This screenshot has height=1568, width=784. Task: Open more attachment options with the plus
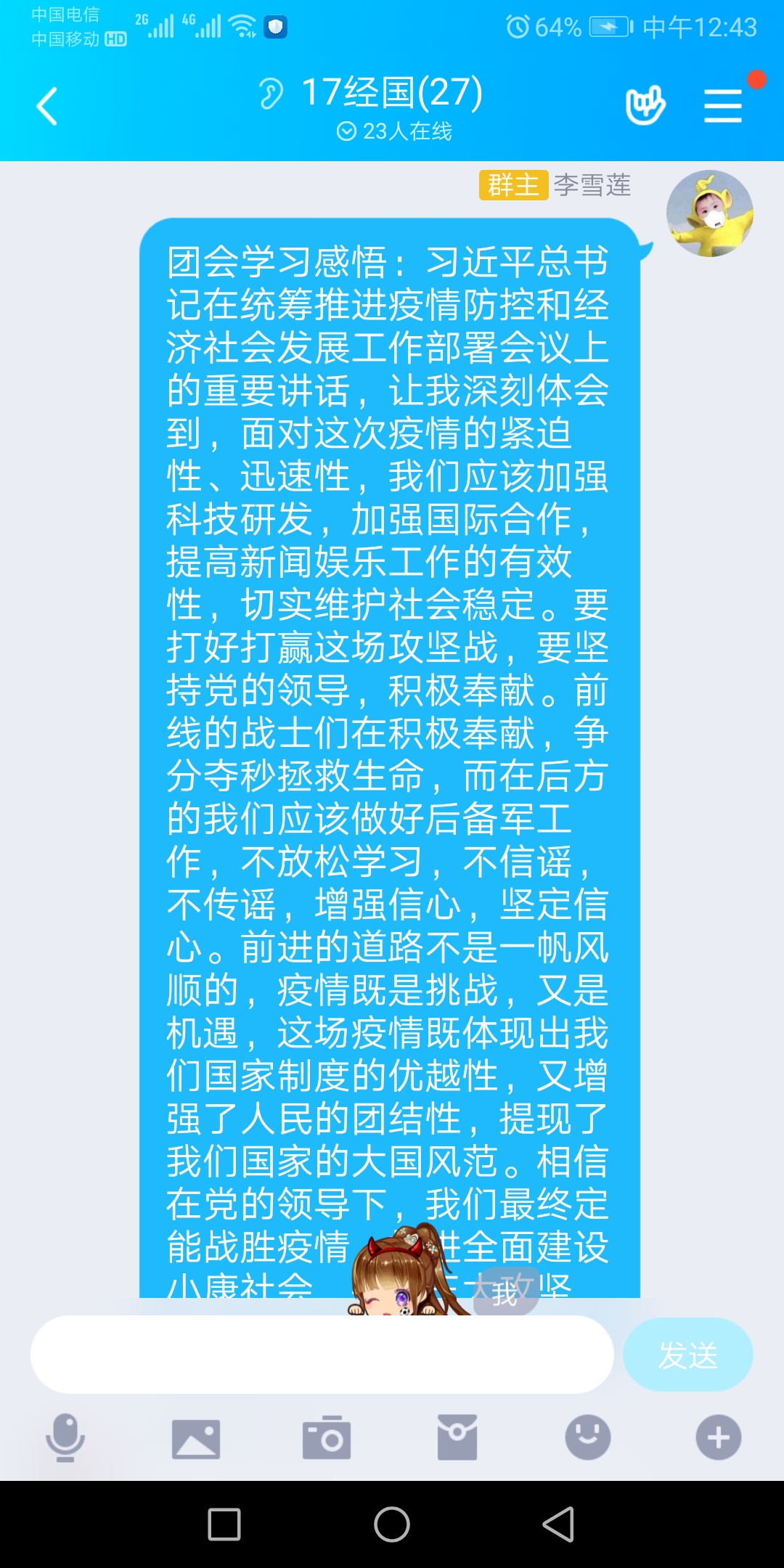tap(718, 1437)
